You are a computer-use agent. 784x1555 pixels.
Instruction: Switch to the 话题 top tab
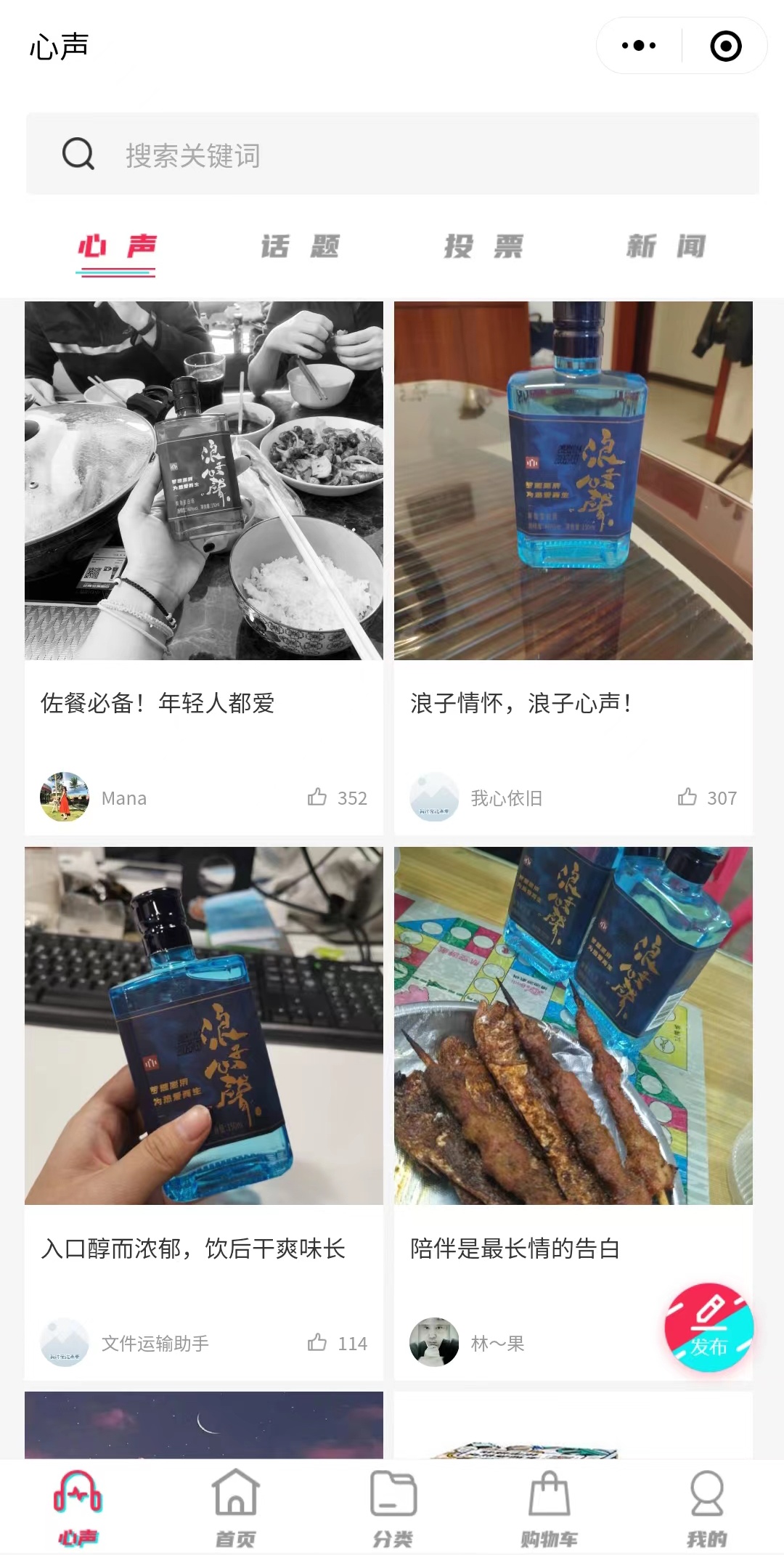tap(300, 247)
